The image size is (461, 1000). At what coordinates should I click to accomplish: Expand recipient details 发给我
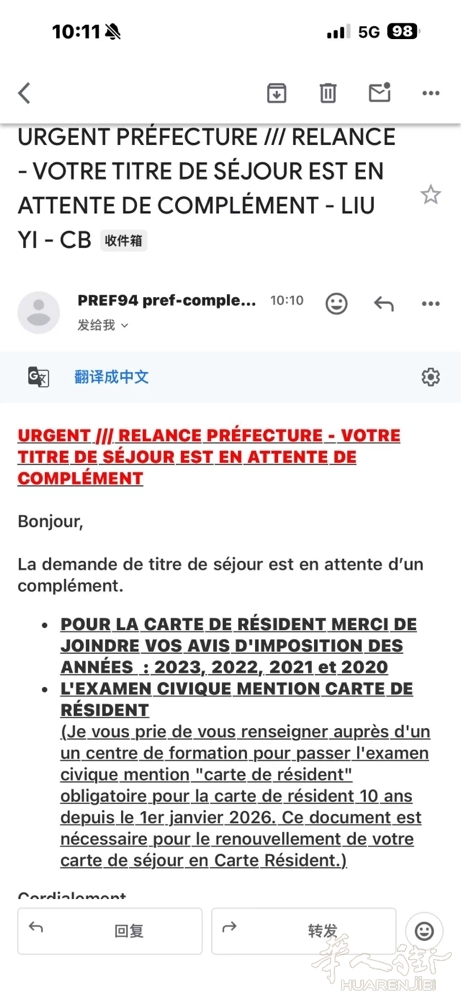[x=103, y=325]
